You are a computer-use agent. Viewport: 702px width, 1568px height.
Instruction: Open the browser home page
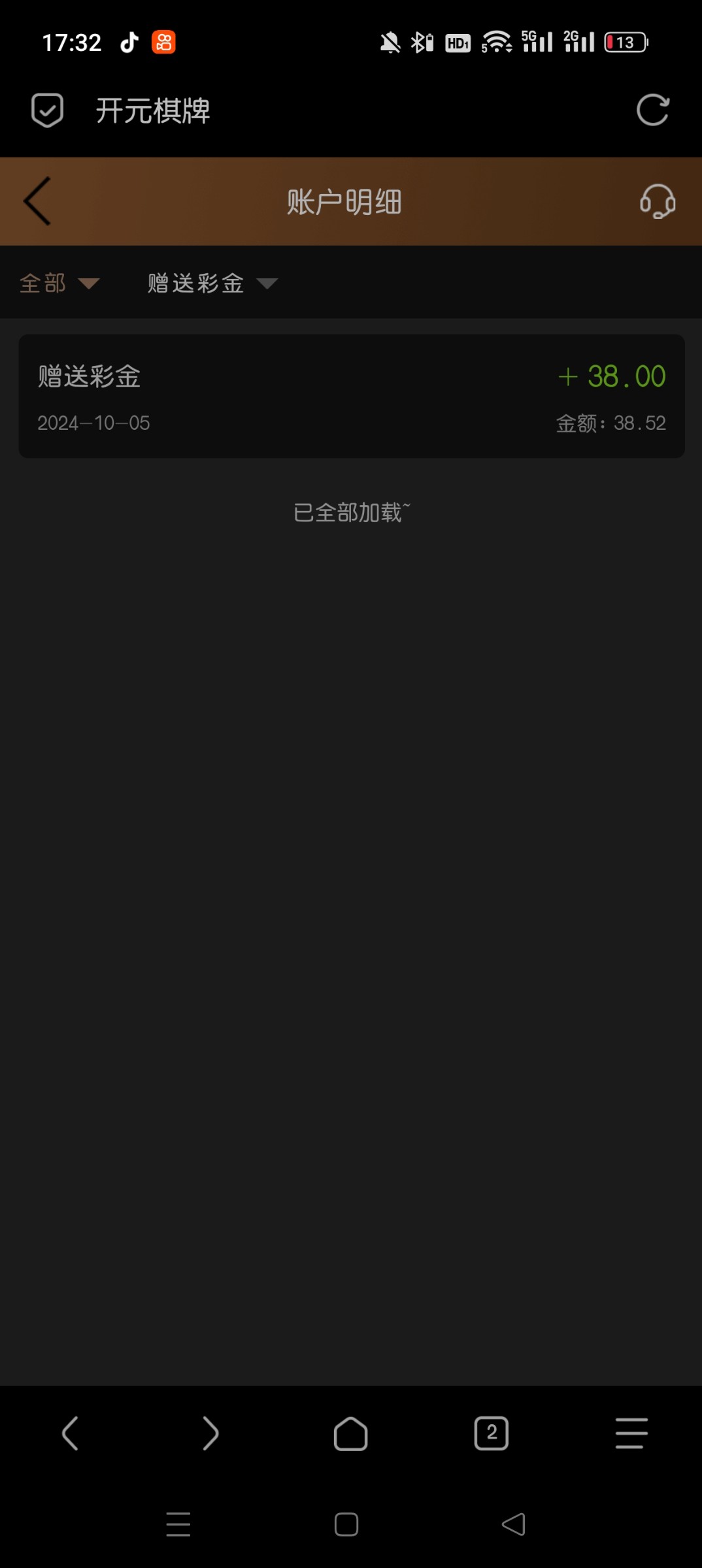[x=350, y=1433]
